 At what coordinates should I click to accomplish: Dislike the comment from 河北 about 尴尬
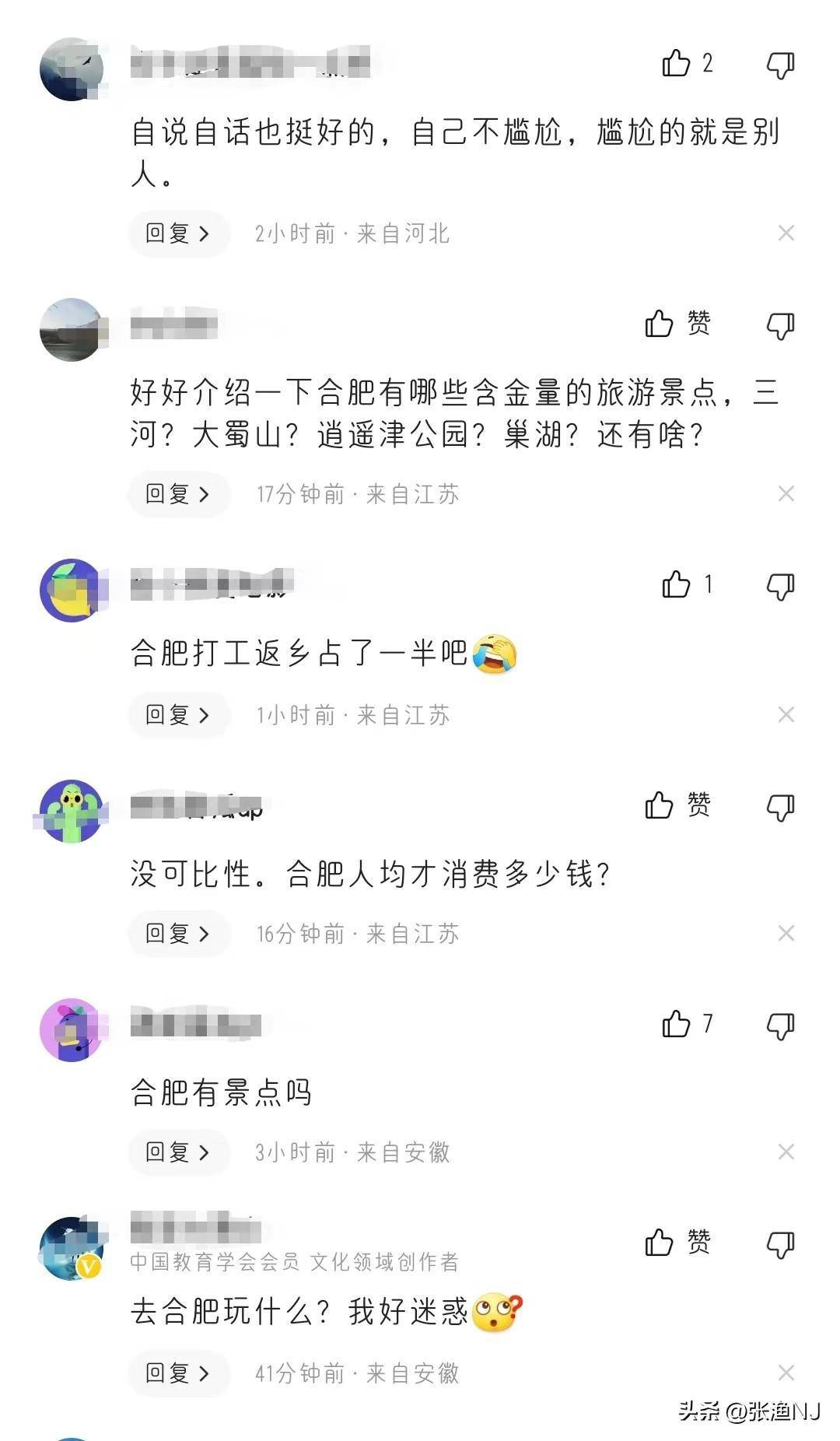pyautogui.click(x=780, y=65)
